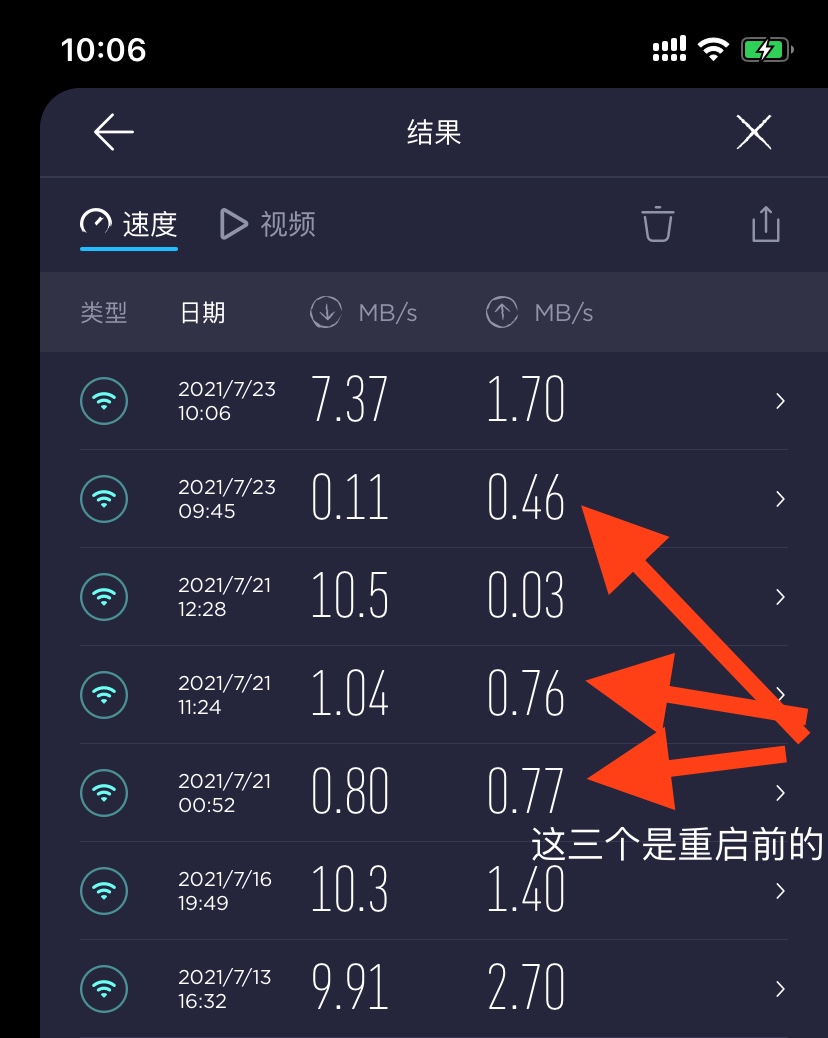828x1038 pixels.
Task: Sort results by 日期 column
Action: 202,313
